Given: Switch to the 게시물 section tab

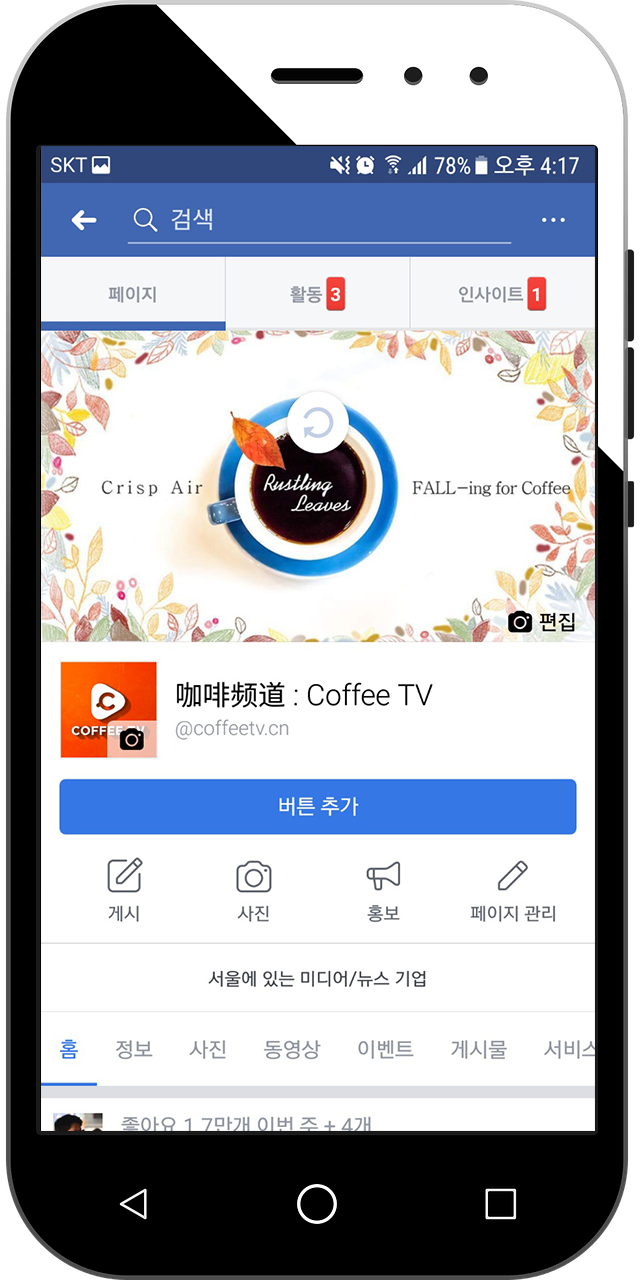Looking at the screenshot, I should tap(478, 1049).
